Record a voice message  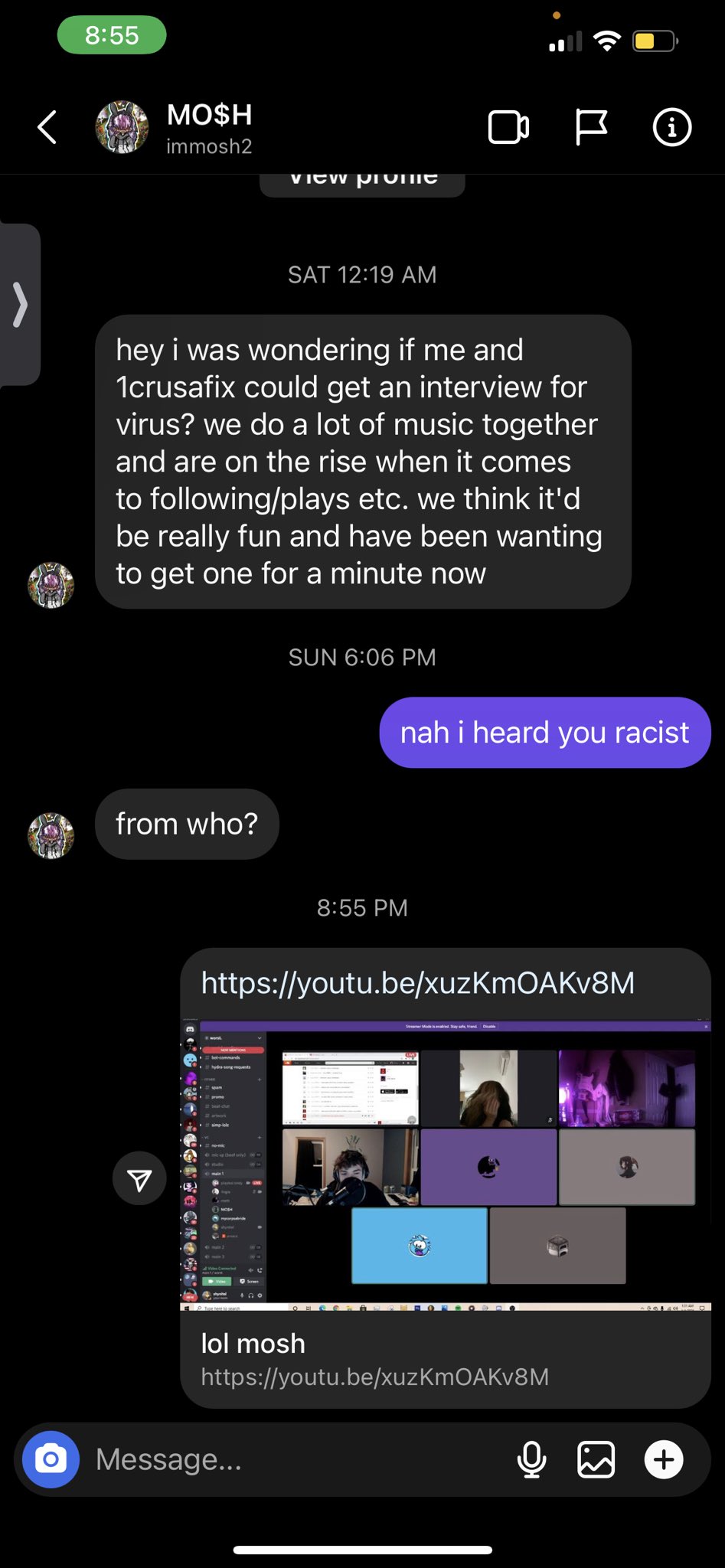[531, 1459]
